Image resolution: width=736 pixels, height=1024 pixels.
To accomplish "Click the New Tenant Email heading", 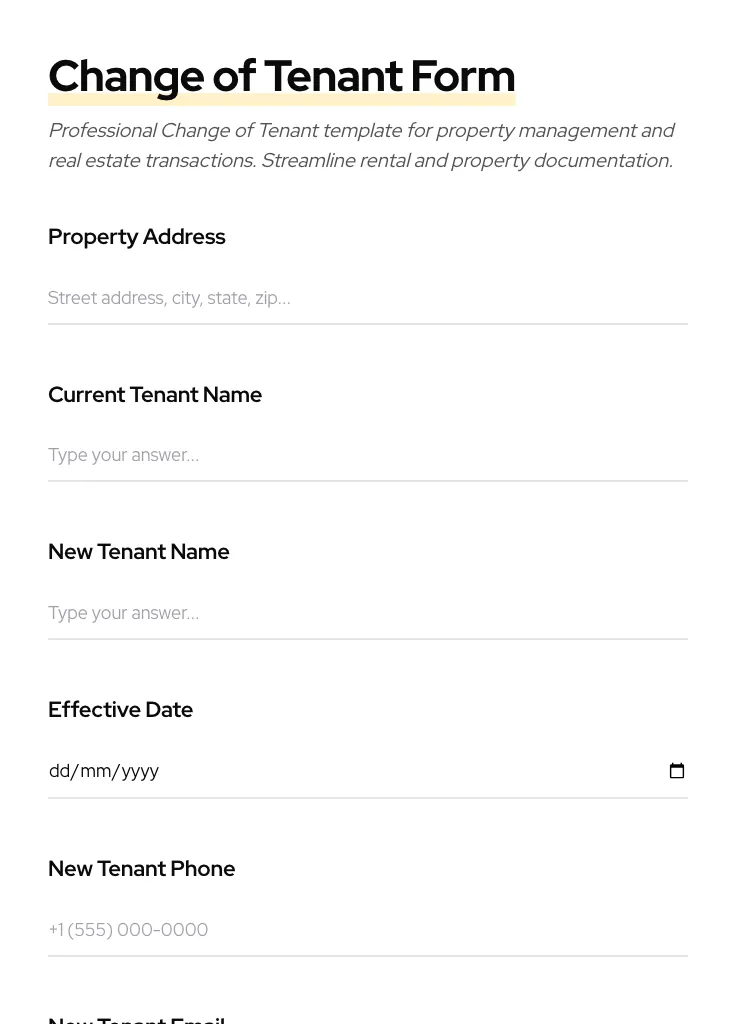I will pos(136,1018).
